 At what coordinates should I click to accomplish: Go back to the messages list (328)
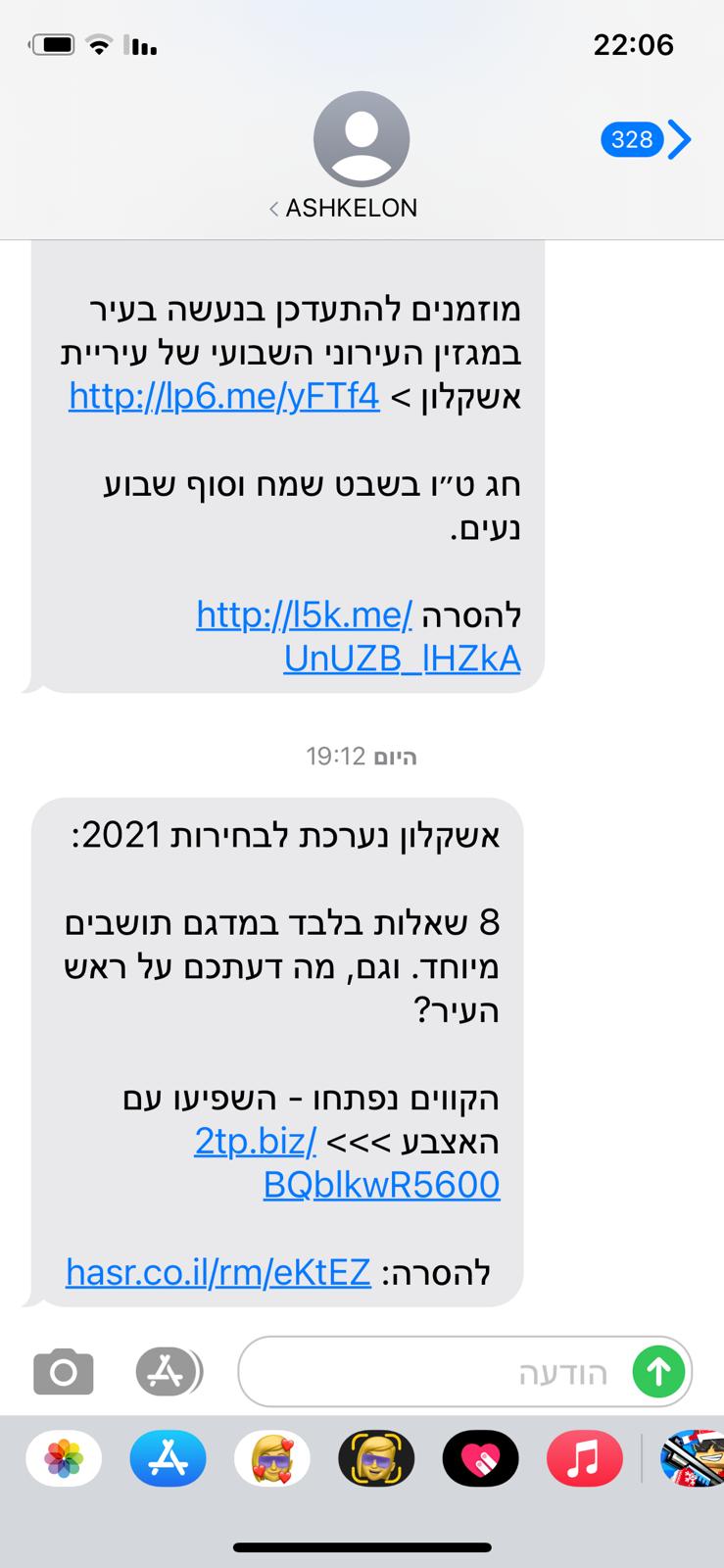pos(647,139)
